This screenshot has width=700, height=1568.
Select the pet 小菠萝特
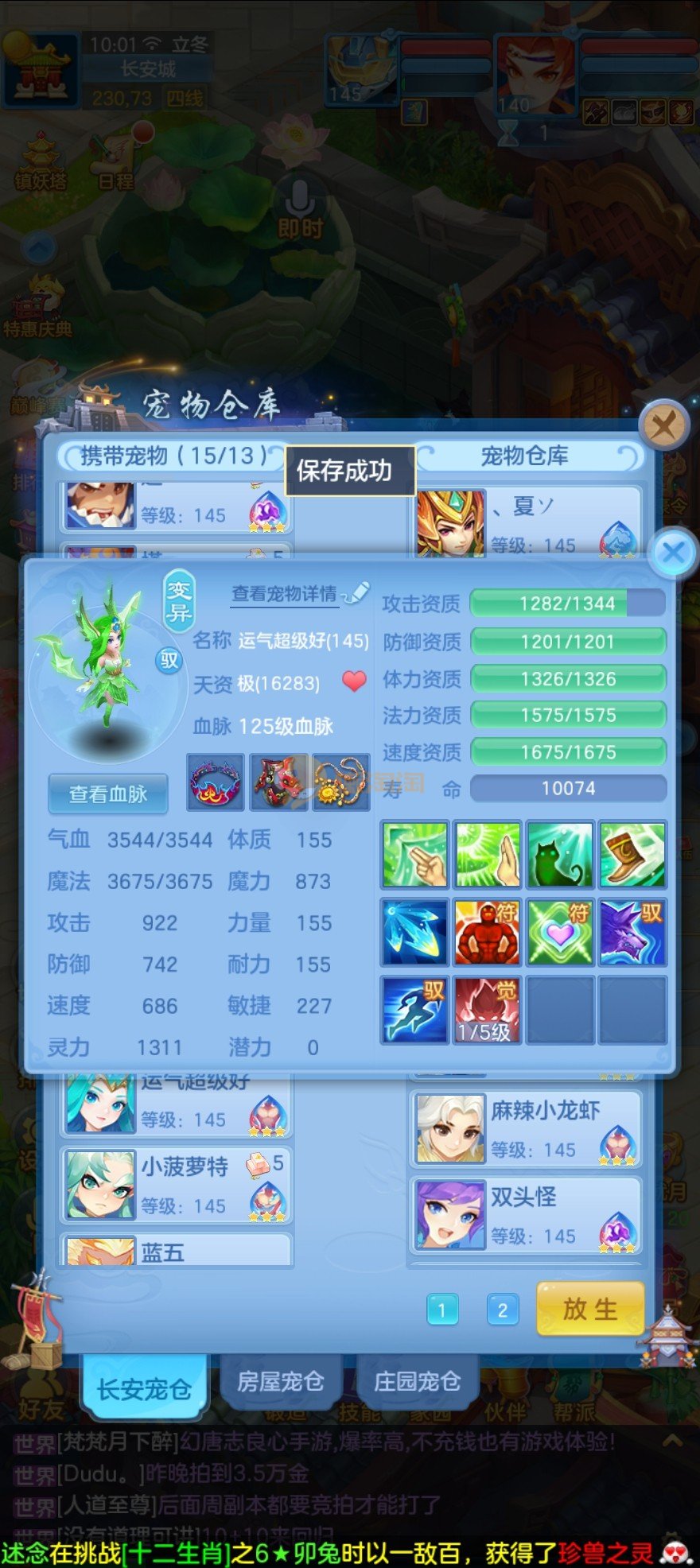point(177,1184)
